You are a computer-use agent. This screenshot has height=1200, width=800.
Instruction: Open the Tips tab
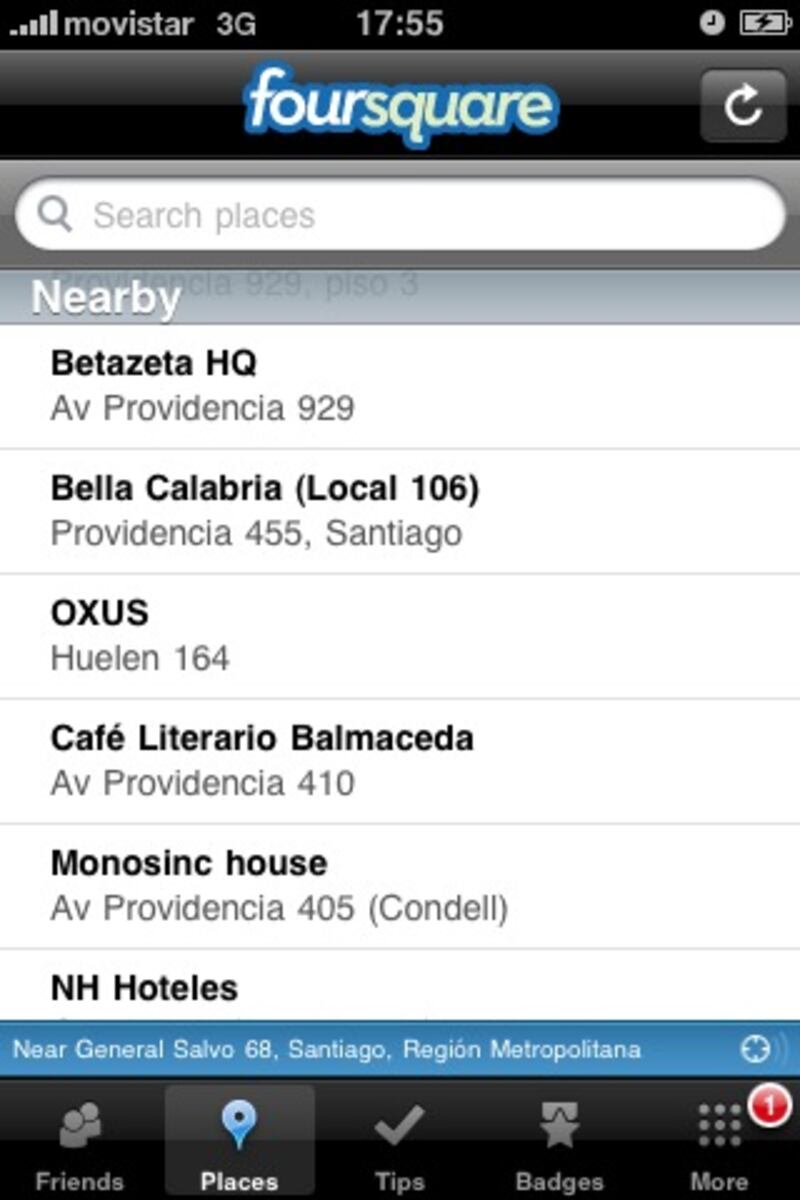tap(399, 1142)
